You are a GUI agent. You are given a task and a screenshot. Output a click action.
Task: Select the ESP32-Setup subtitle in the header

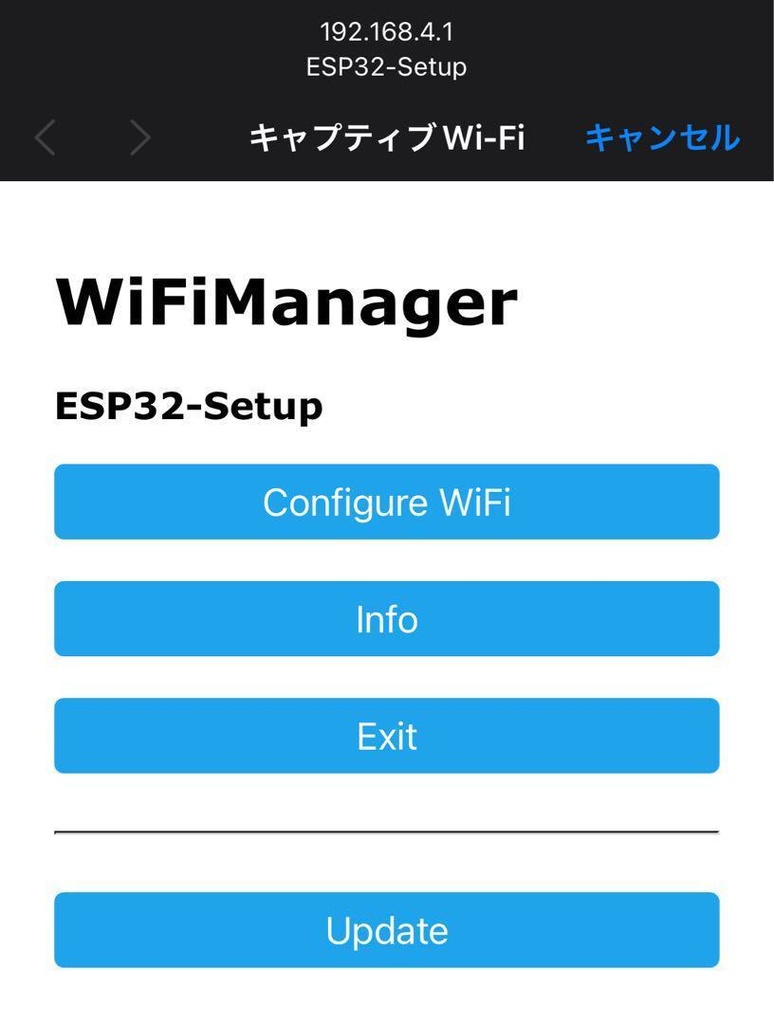tap(386, 67)
